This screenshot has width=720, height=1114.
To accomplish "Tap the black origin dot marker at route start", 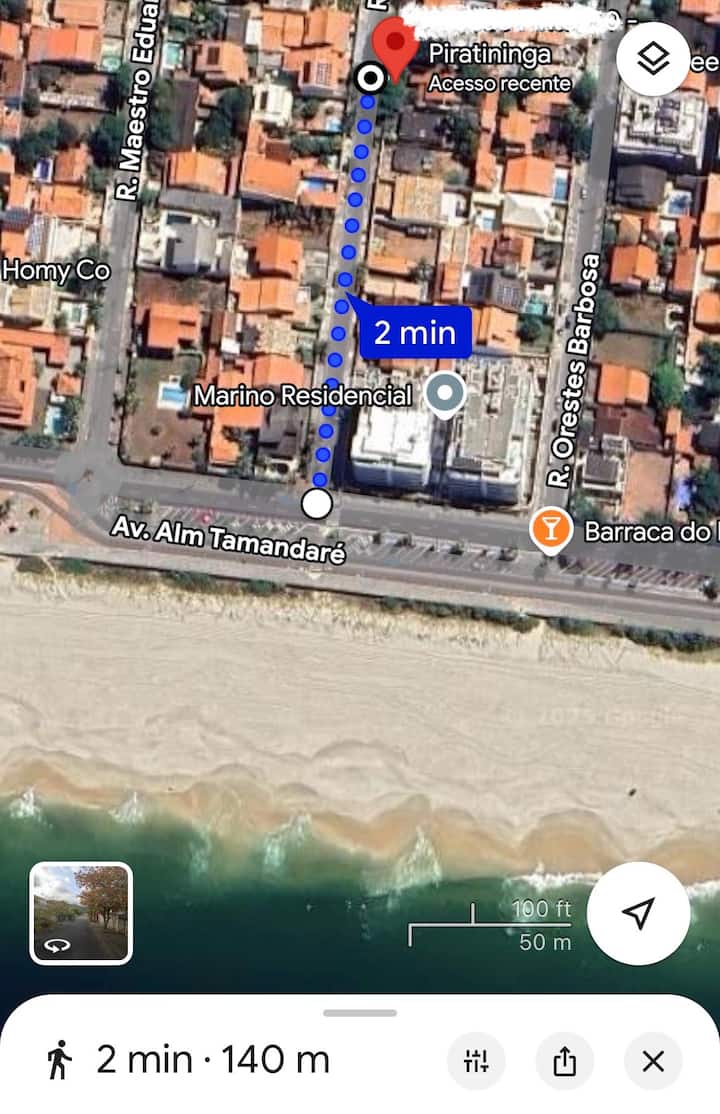I will (369, 76).
